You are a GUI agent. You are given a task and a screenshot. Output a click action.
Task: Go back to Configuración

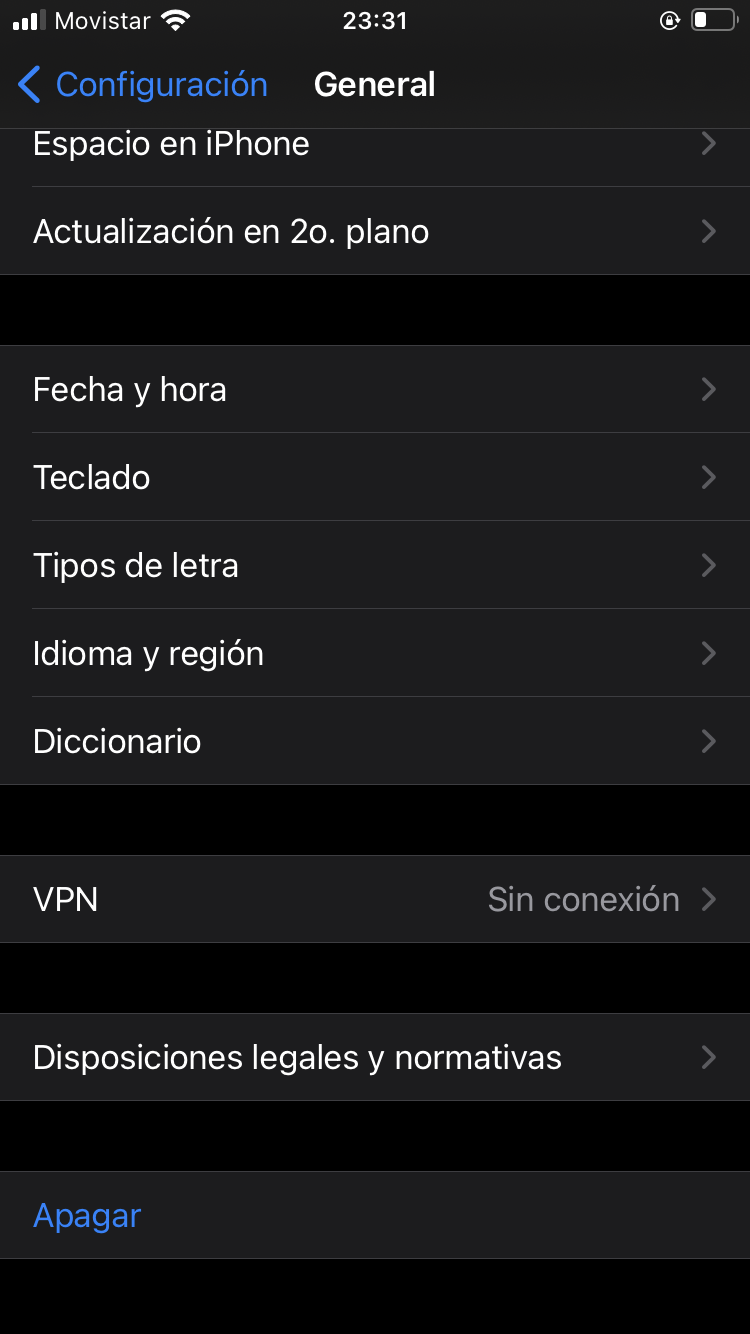pos(142,85)
